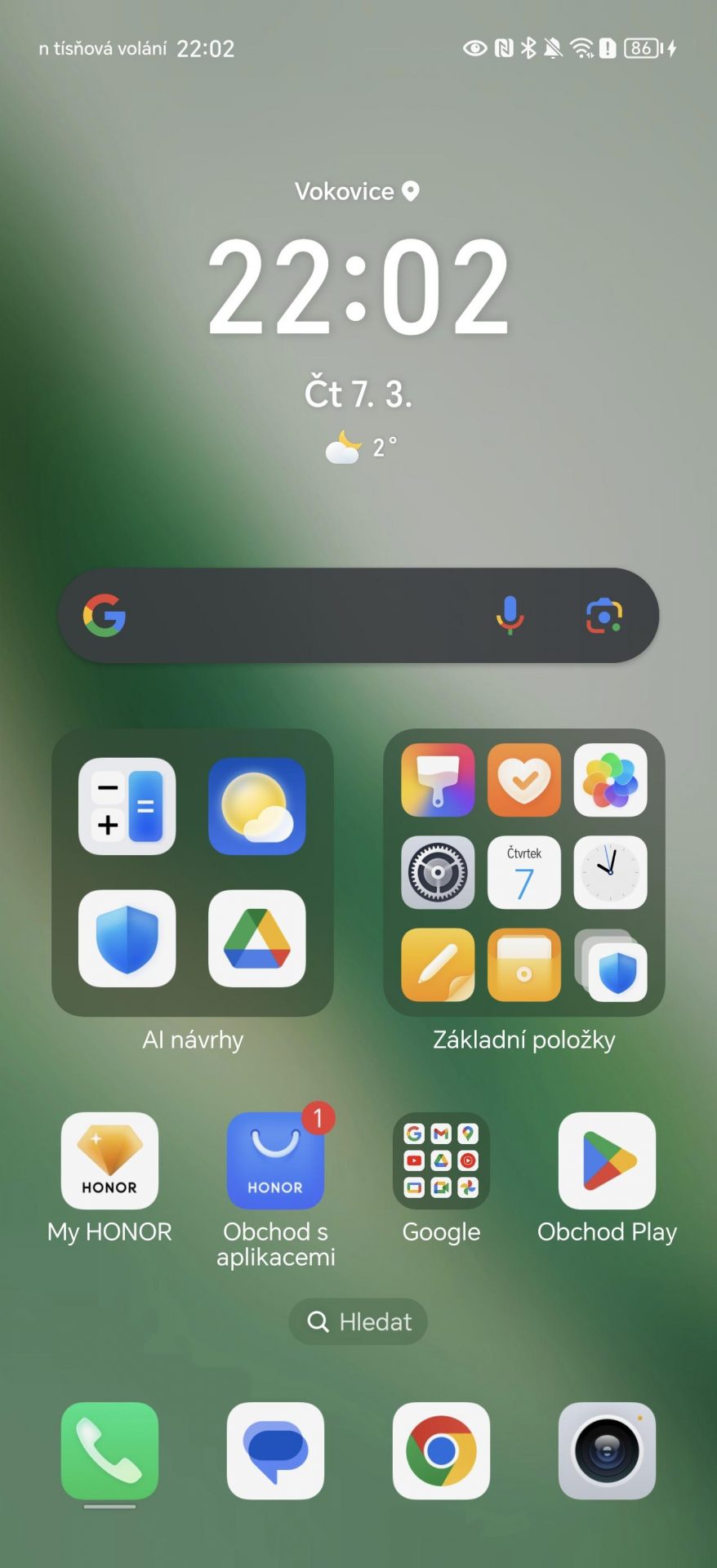Open the Google search bar

click(x=358, y=615)
